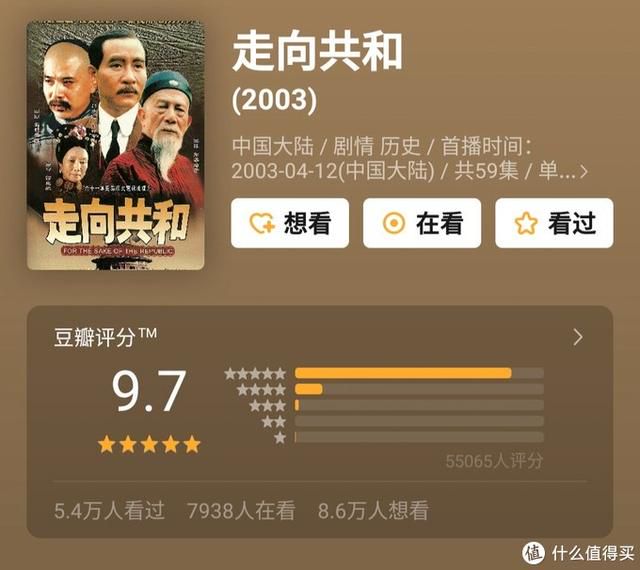Open the 走向共和 poster image
This screenshot has width=640, height=570.
pos(115,145)
